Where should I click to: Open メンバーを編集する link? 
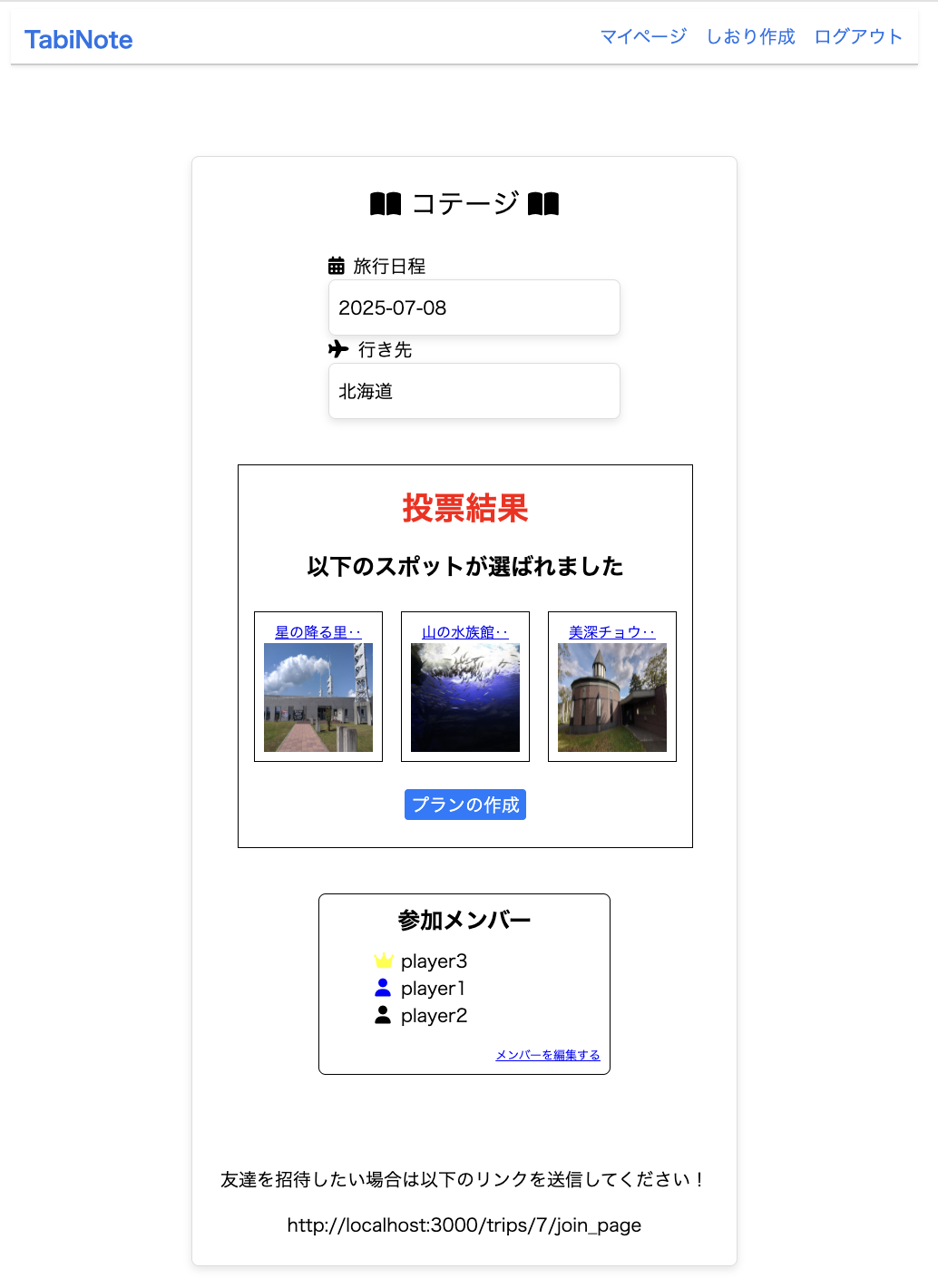[x=547, y=1055]
